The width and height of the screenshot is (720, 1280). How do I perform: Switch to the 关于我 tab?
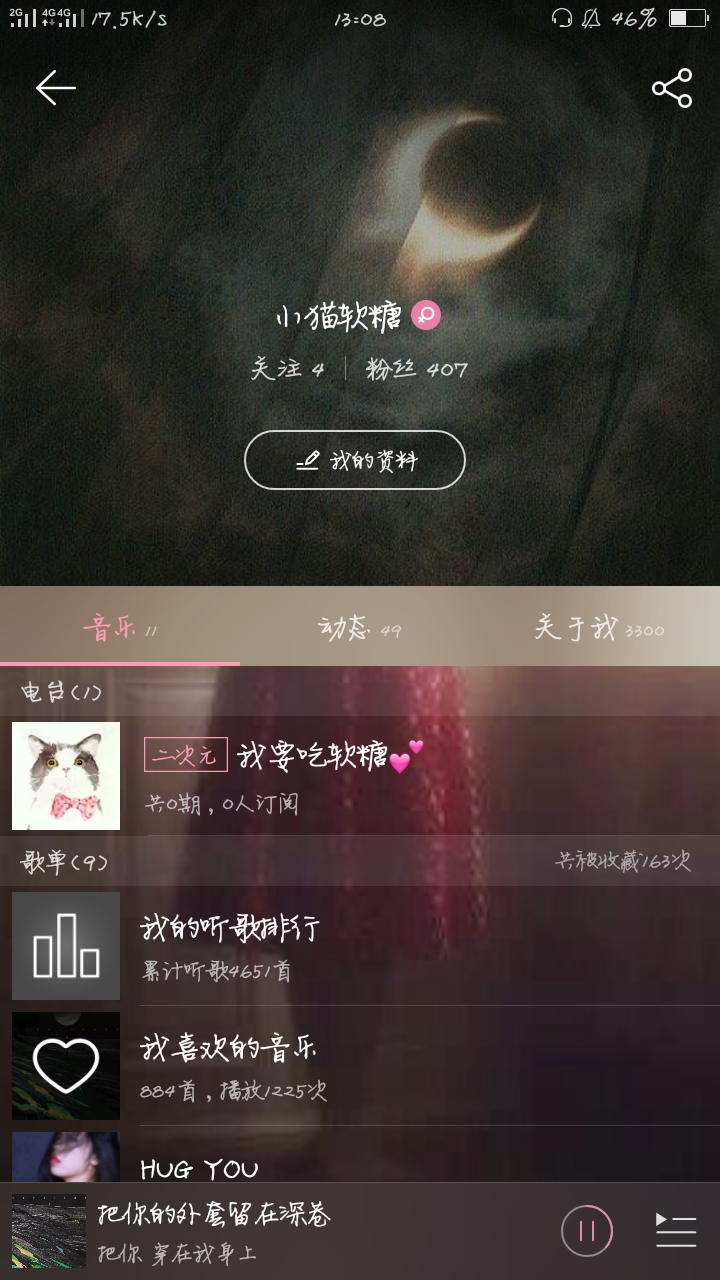tap(598, 628)
